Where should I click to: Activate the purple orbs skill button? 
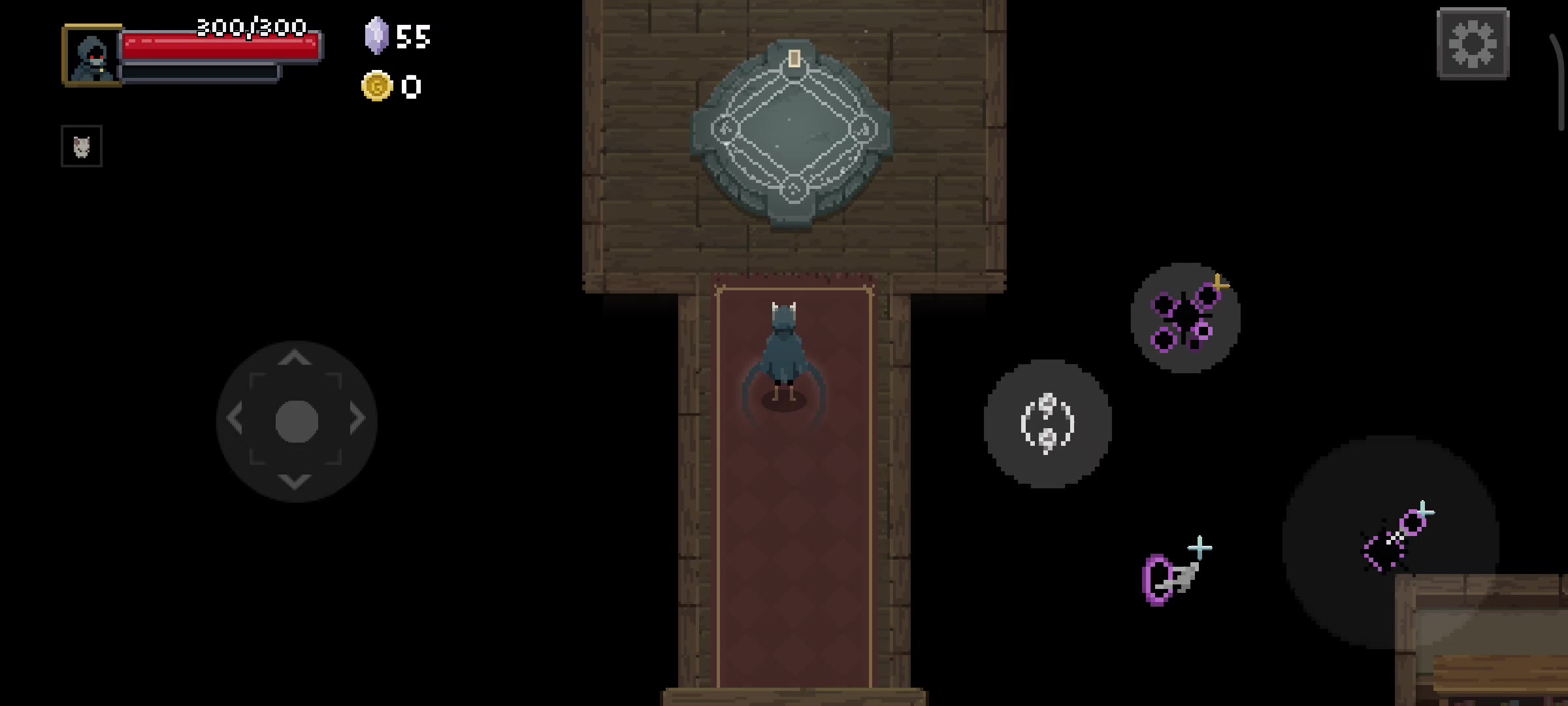click(1185, 318)
